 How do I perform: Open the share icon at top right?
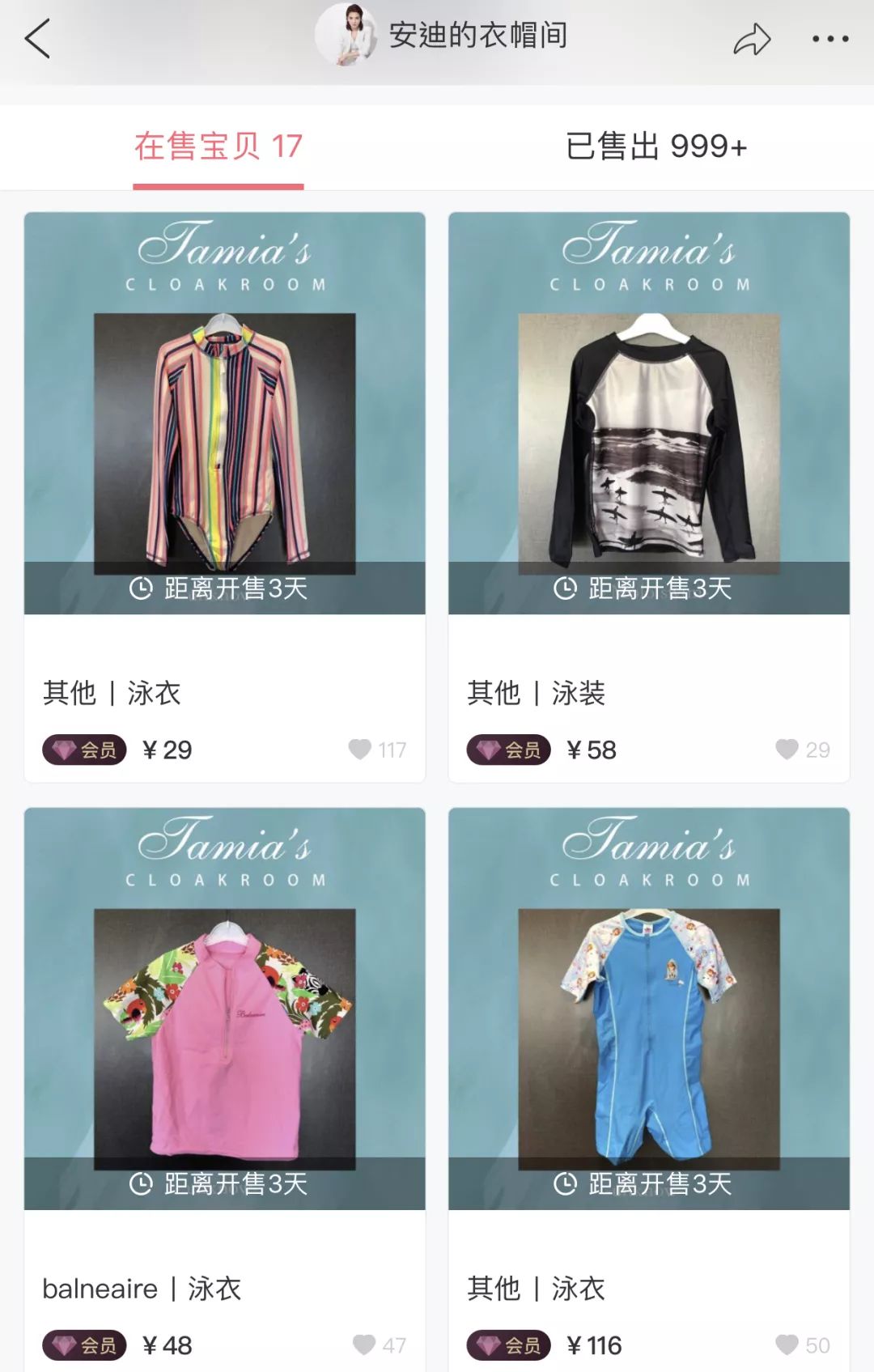753,36
